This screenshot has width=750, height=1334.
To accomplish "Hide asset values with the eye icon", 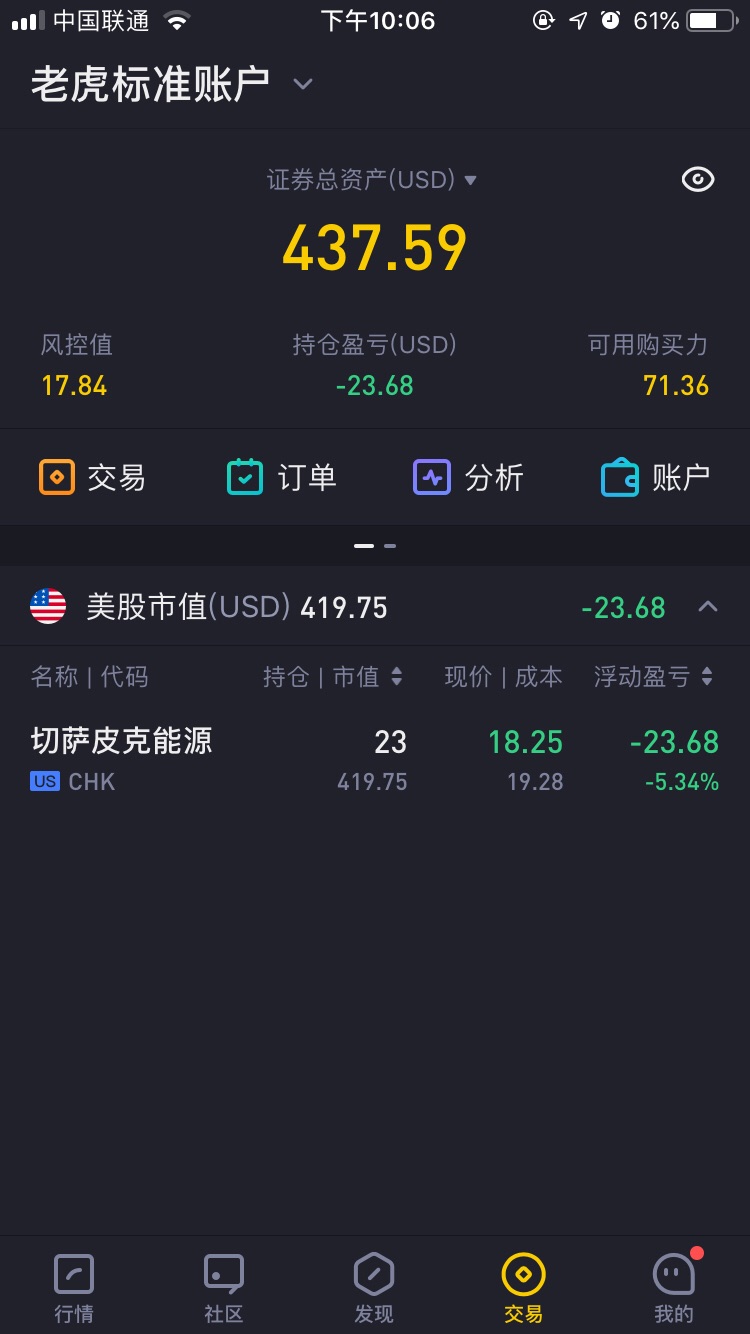I will (698, 180).
